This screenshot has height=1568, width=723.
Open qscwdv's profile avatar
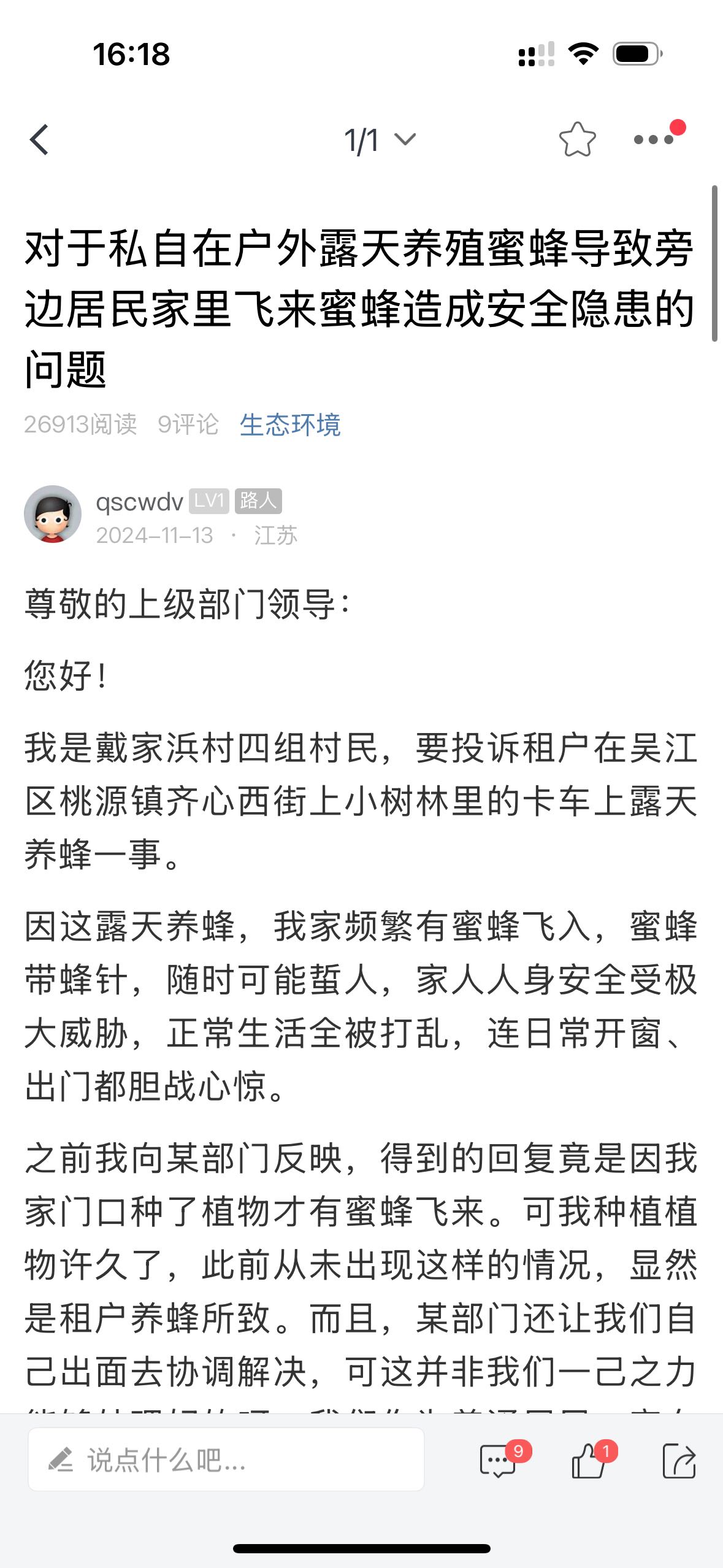click(53, 514)
